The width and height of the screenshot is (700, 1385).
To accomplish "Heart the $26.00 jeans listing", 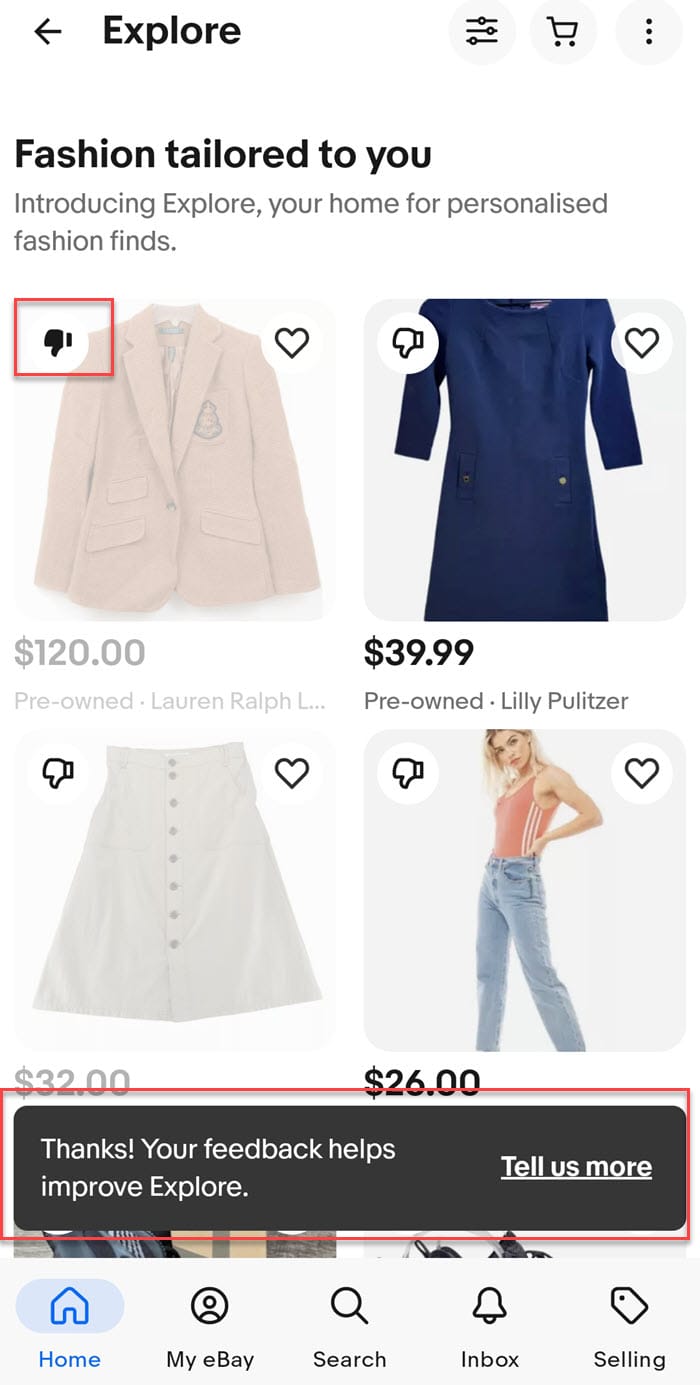I will (641, 773).
